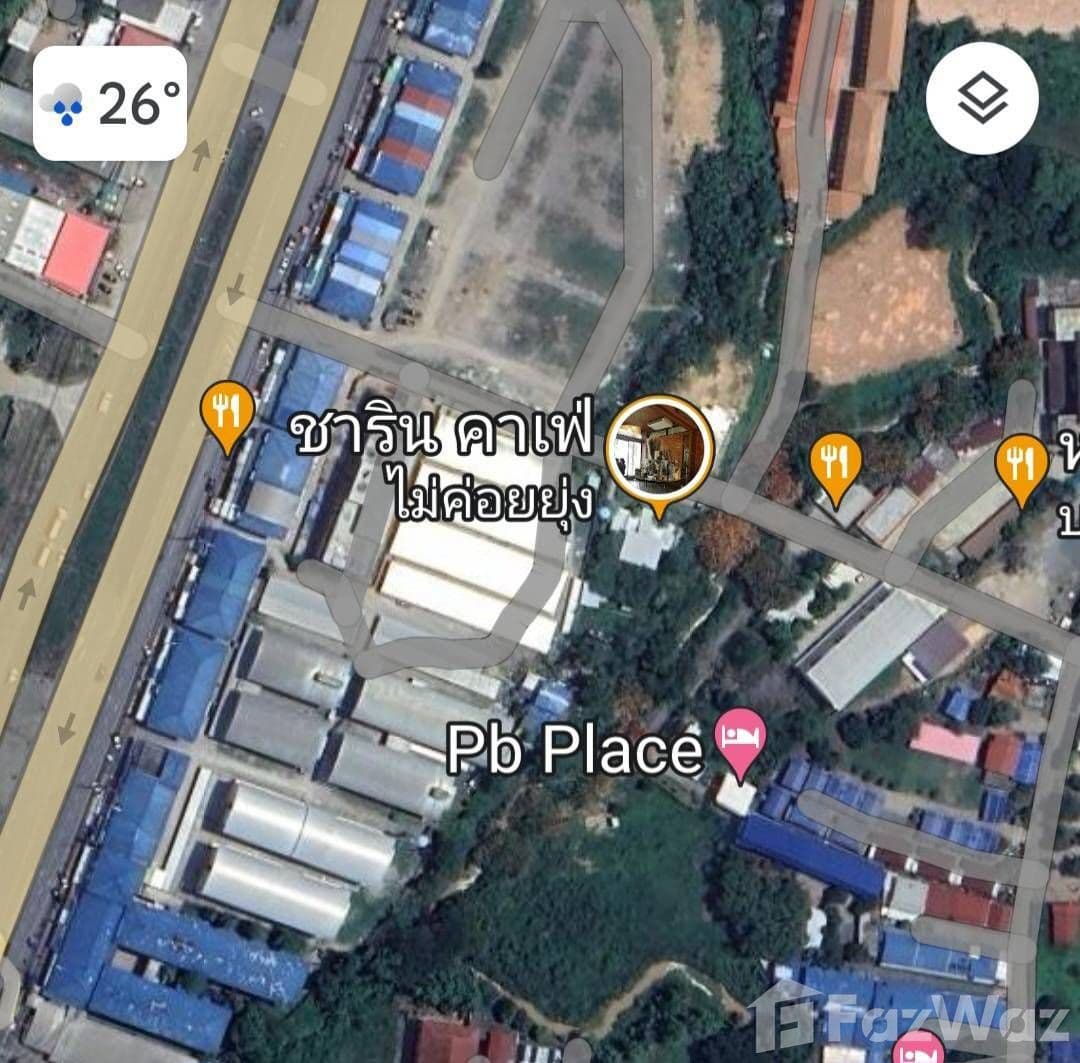Select the restaurant pin beside the highway

pyautogui.click(x=227, y=411)
